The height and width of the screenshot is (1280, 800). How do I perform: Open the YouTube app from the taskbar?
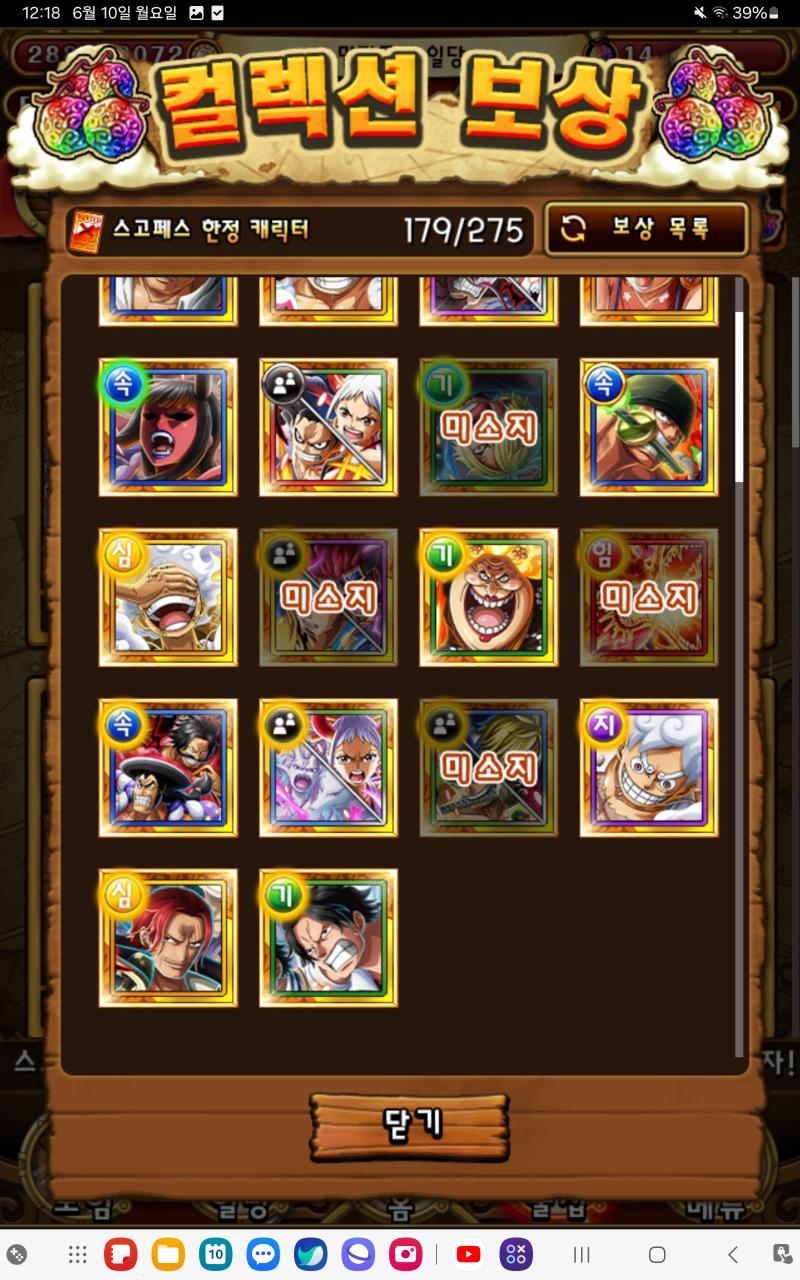click(468, 1254)
